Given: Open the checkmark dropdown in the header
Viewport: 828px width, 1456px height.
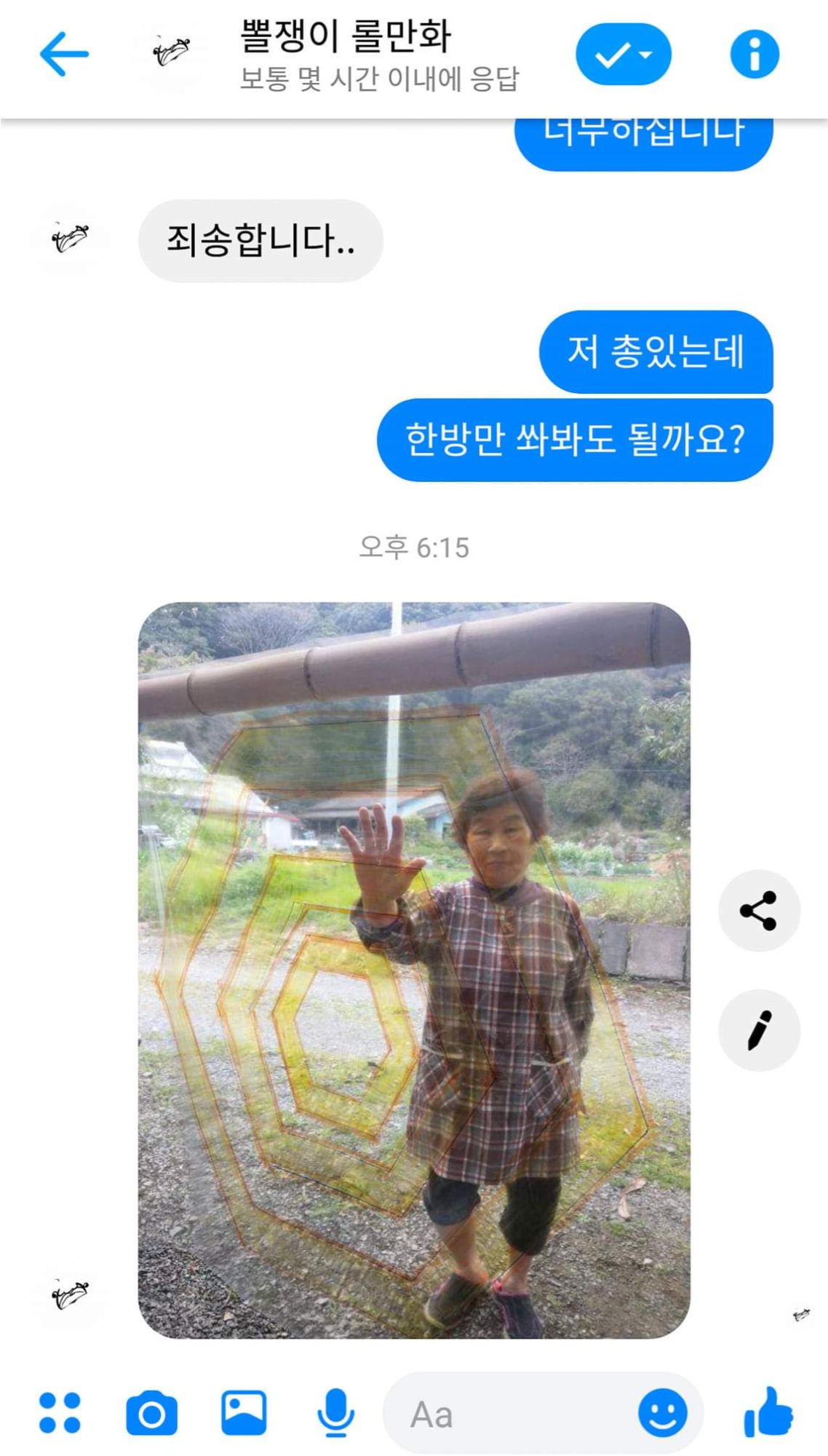Looking at the screenshot, I should click(623, 55).
